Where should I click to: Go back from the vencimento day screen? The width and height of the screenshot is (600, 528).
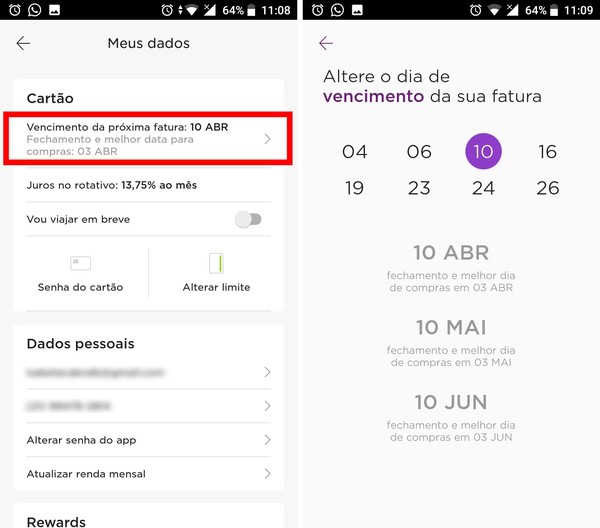coord(326,43)
